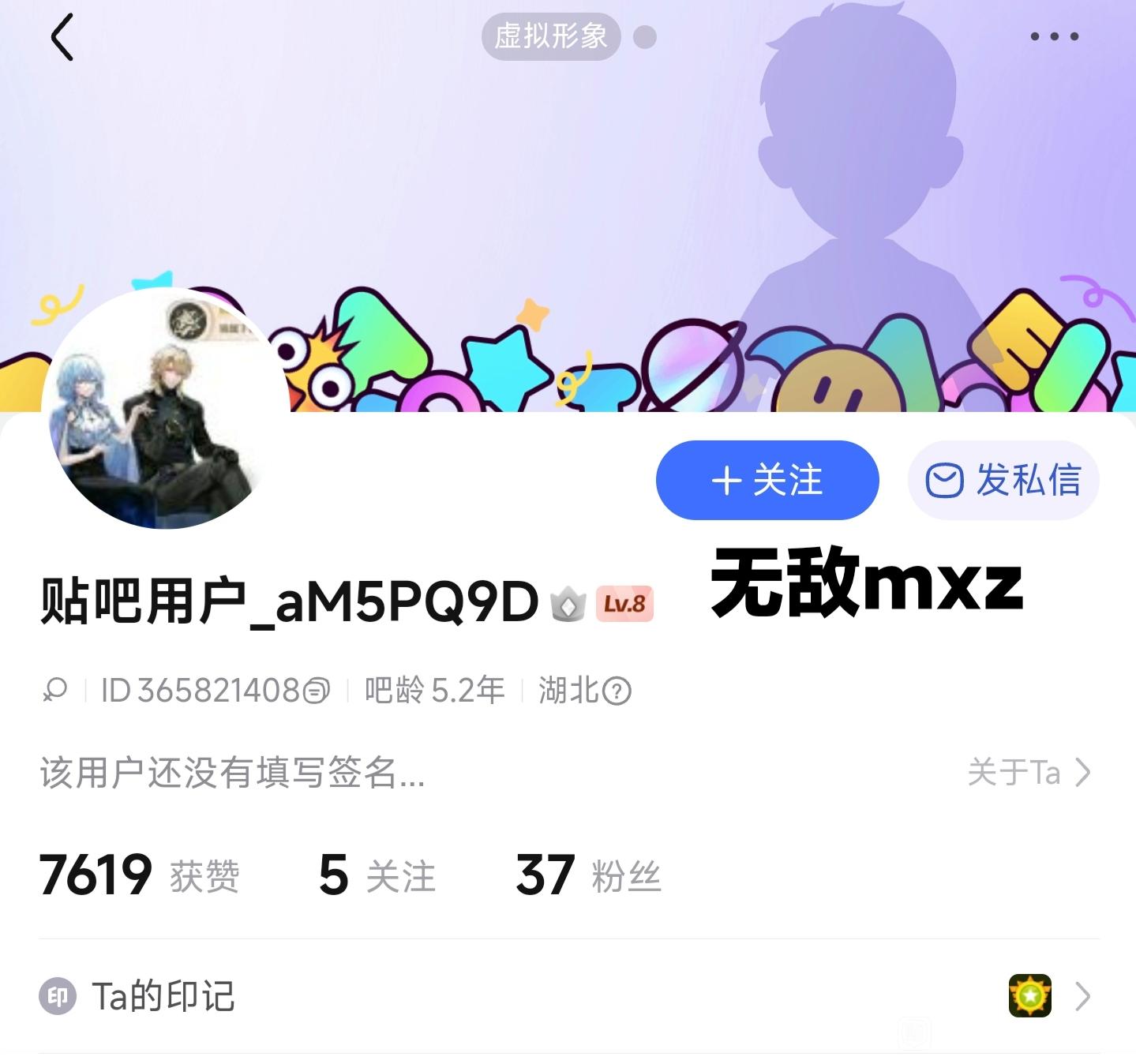The image size is (1136, 1064).
Task: Go back using the top-left arrow
Action: click(62, 37)
